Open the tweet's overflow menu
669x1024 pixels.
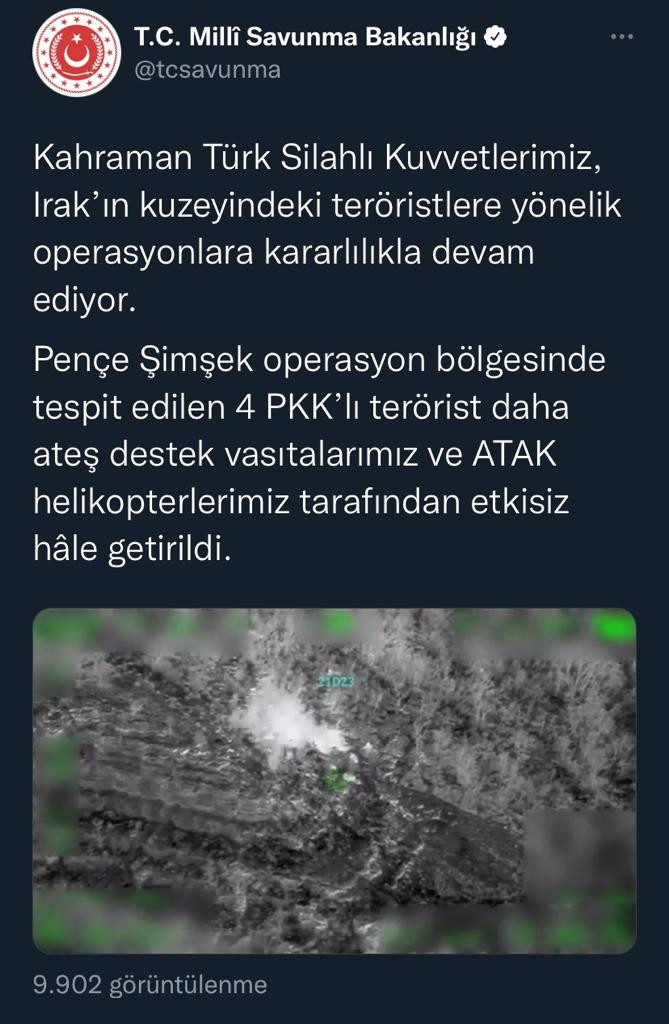[x=621, y=37]
